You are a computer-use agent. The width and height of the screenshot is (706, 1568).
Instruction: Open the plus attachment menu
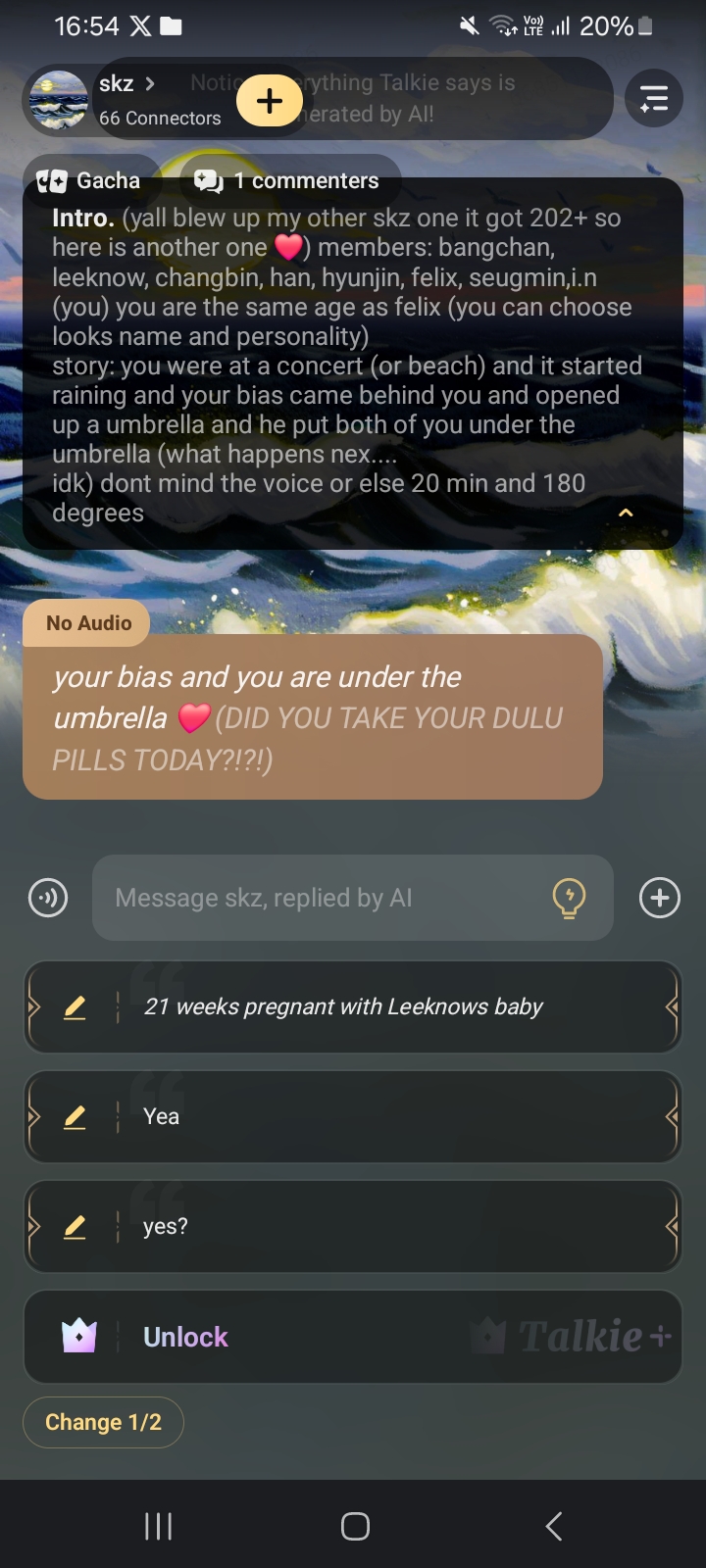(x=659, y=898)
